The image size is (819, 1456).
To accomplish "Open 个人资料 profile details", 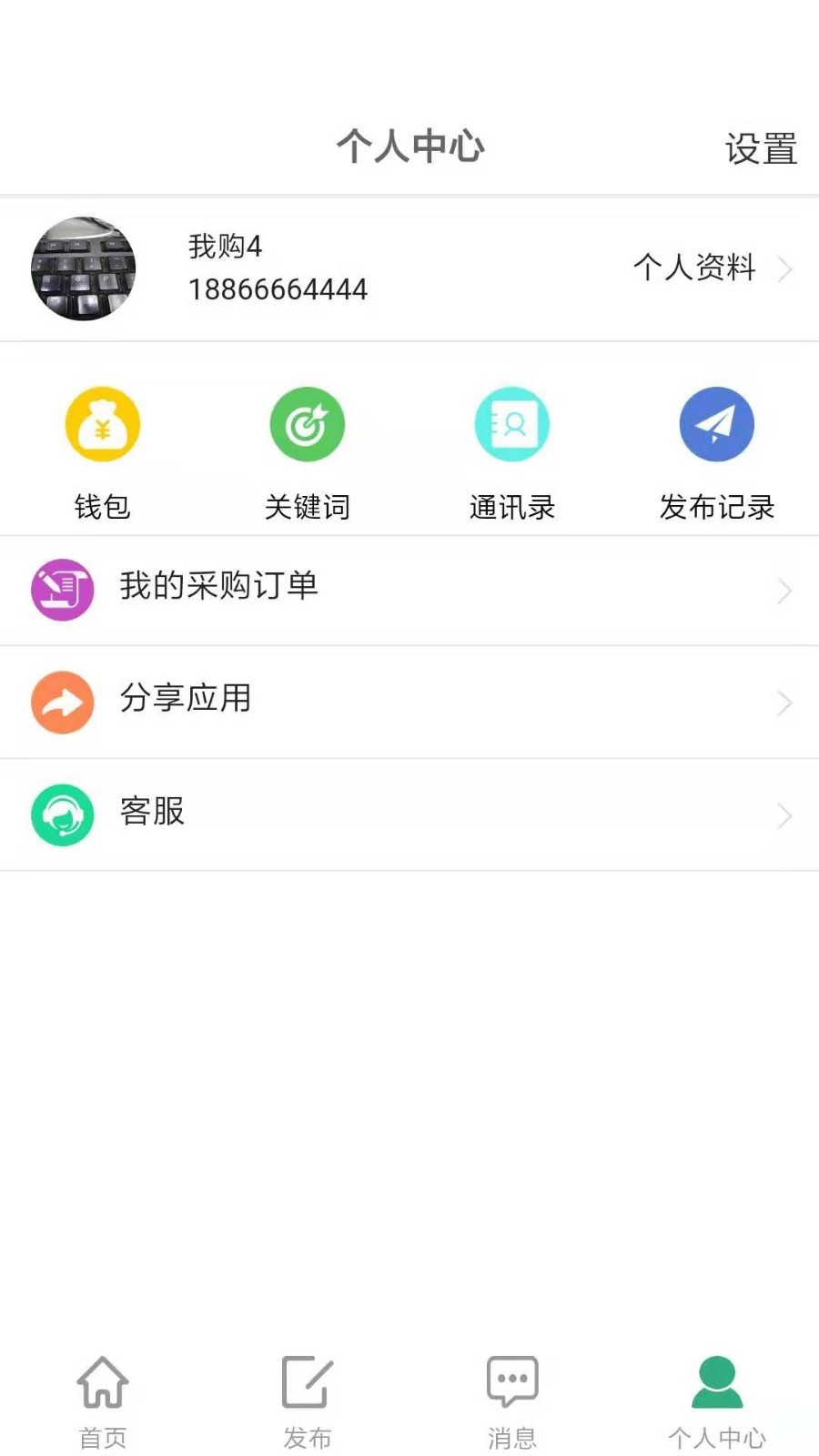I will tap(712, 268).
